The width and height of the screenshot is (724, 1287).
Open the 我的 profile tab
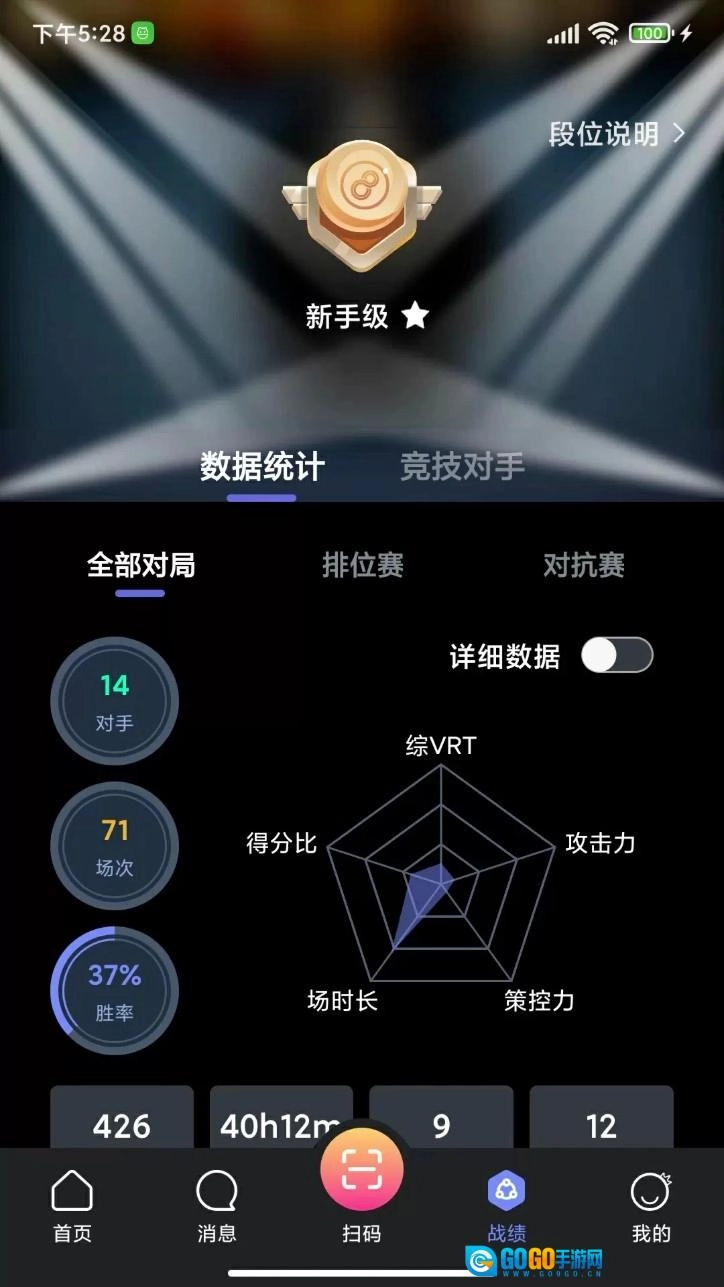tap(651, 1206)
